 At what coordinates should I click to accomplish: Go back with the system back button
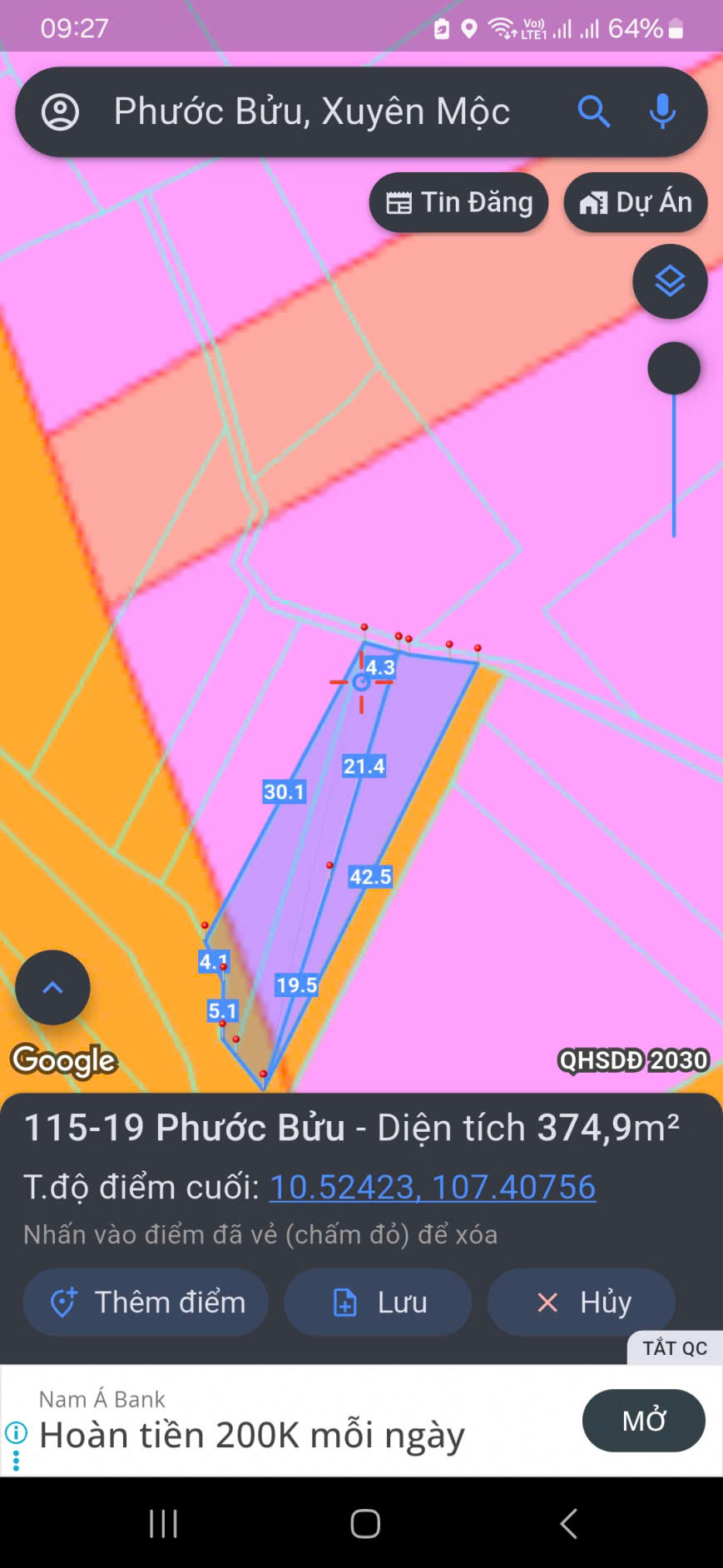(x=568, y=1524)
